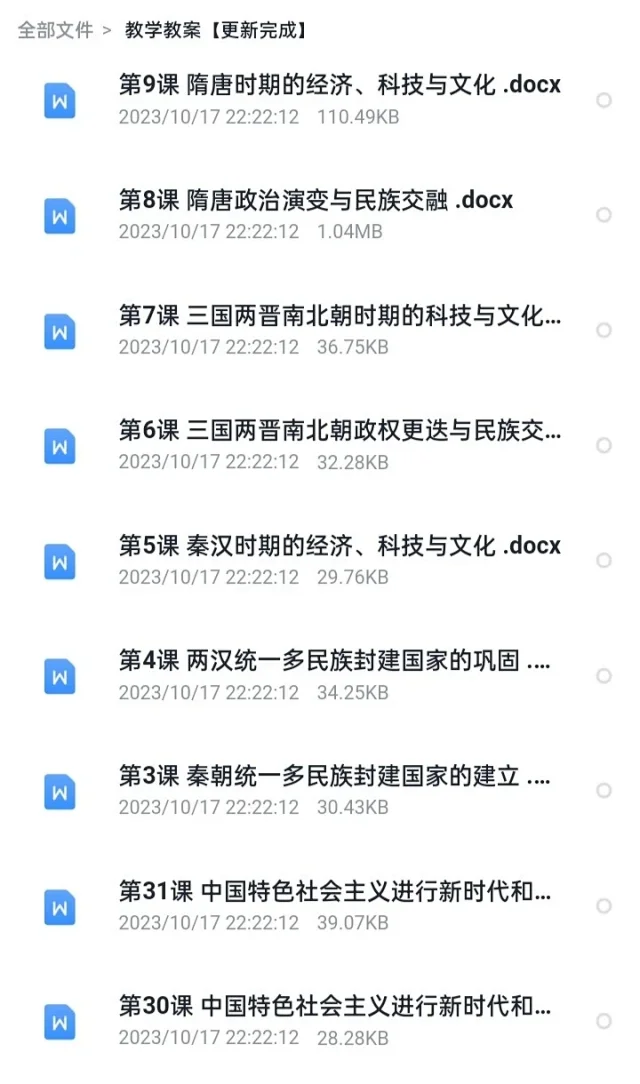Check the selection circle for 第31课
Image resolution: width=640 pixels, height=1084 pixels.
coord(603,906)
